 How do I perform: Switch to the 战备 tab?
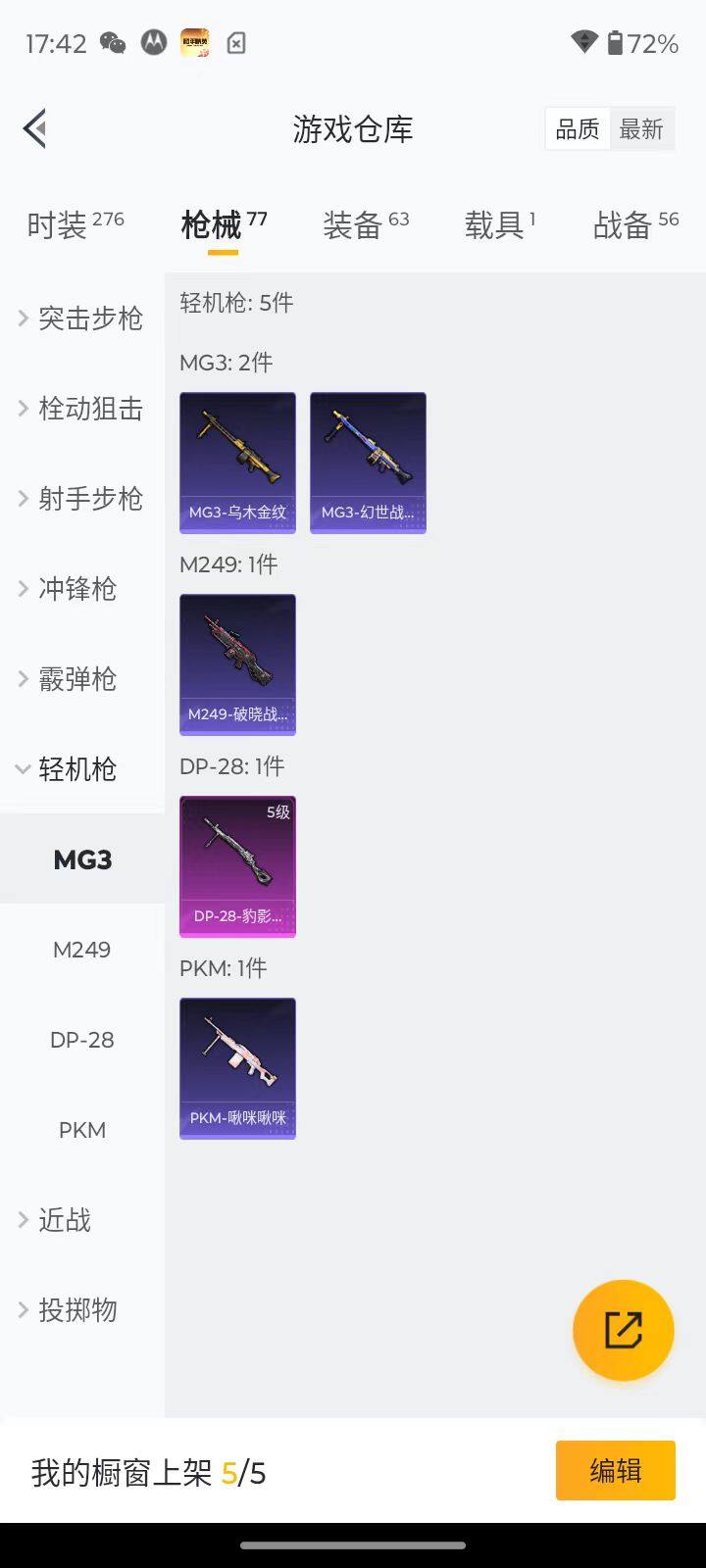634,224
